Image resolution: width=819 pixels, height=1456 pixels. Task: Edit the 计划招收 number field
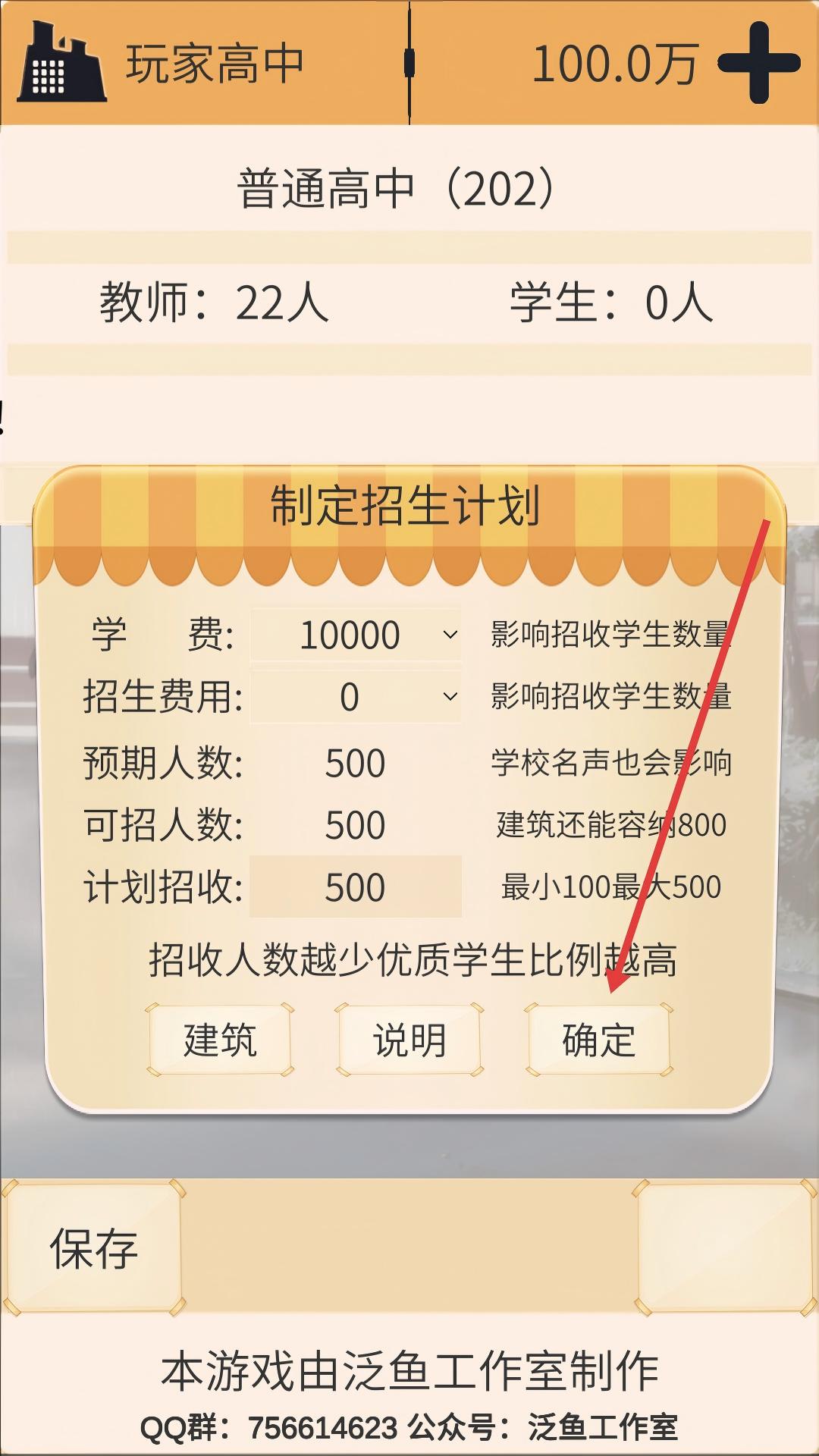pos(356,886)
